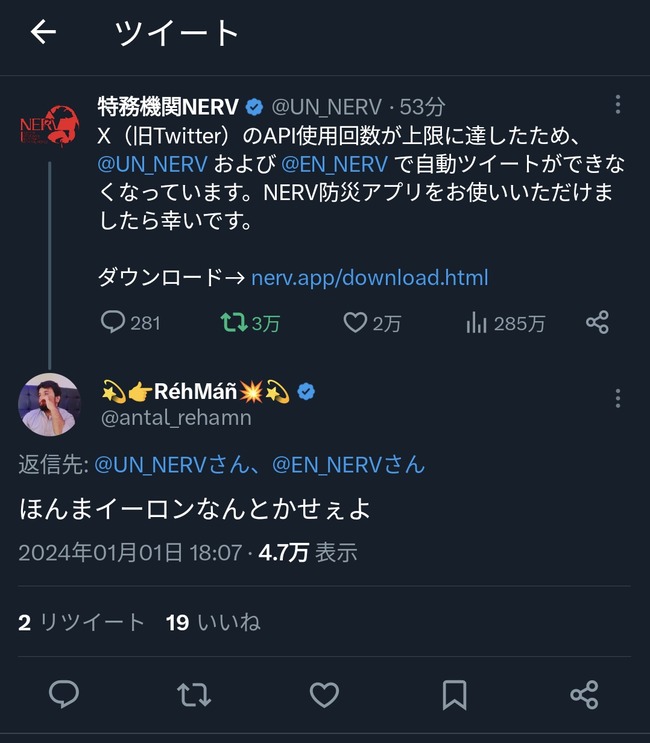
Task: Tap the @EN_NERV mention in the NERV tweet
Action: tap(333, 163)
